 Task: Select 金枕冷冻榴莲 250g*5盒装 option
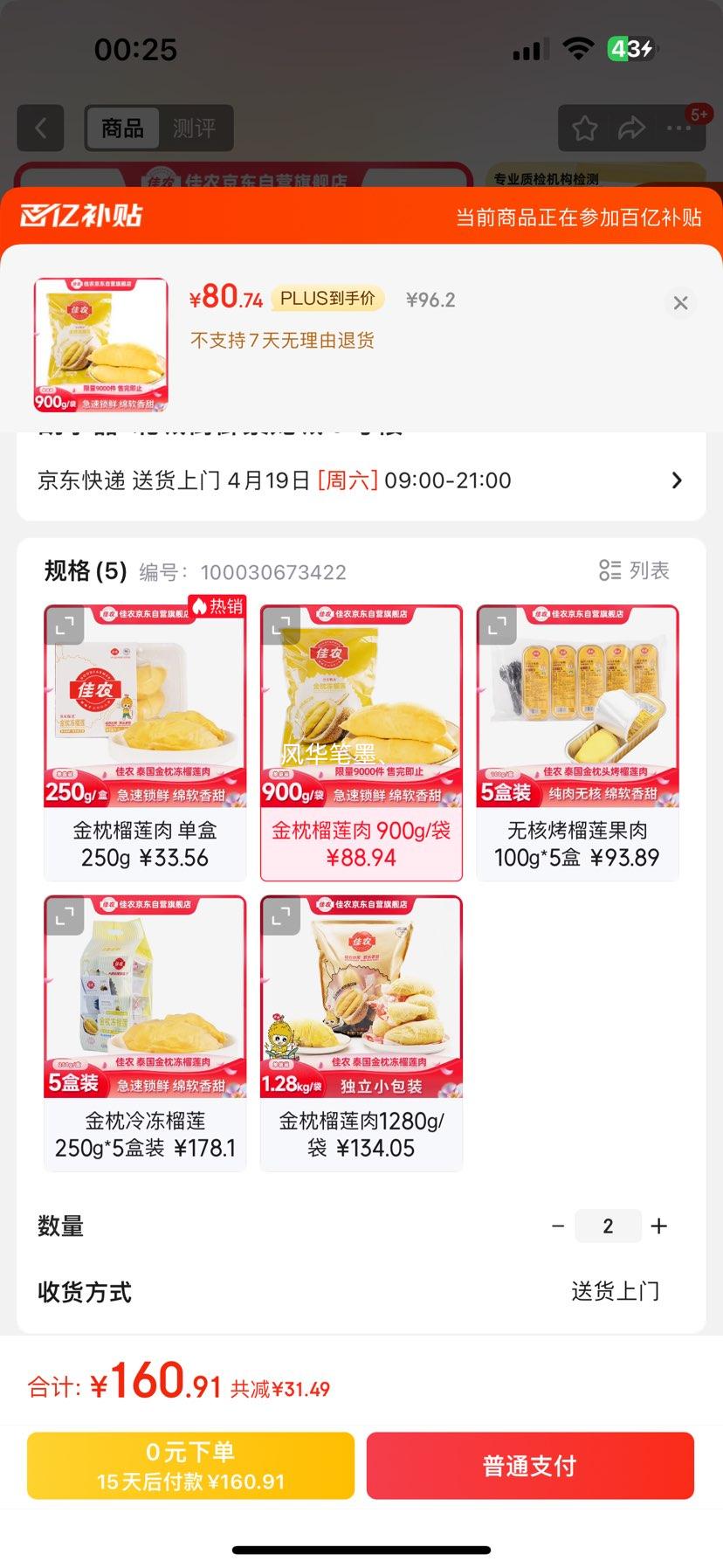[145, 1134]
